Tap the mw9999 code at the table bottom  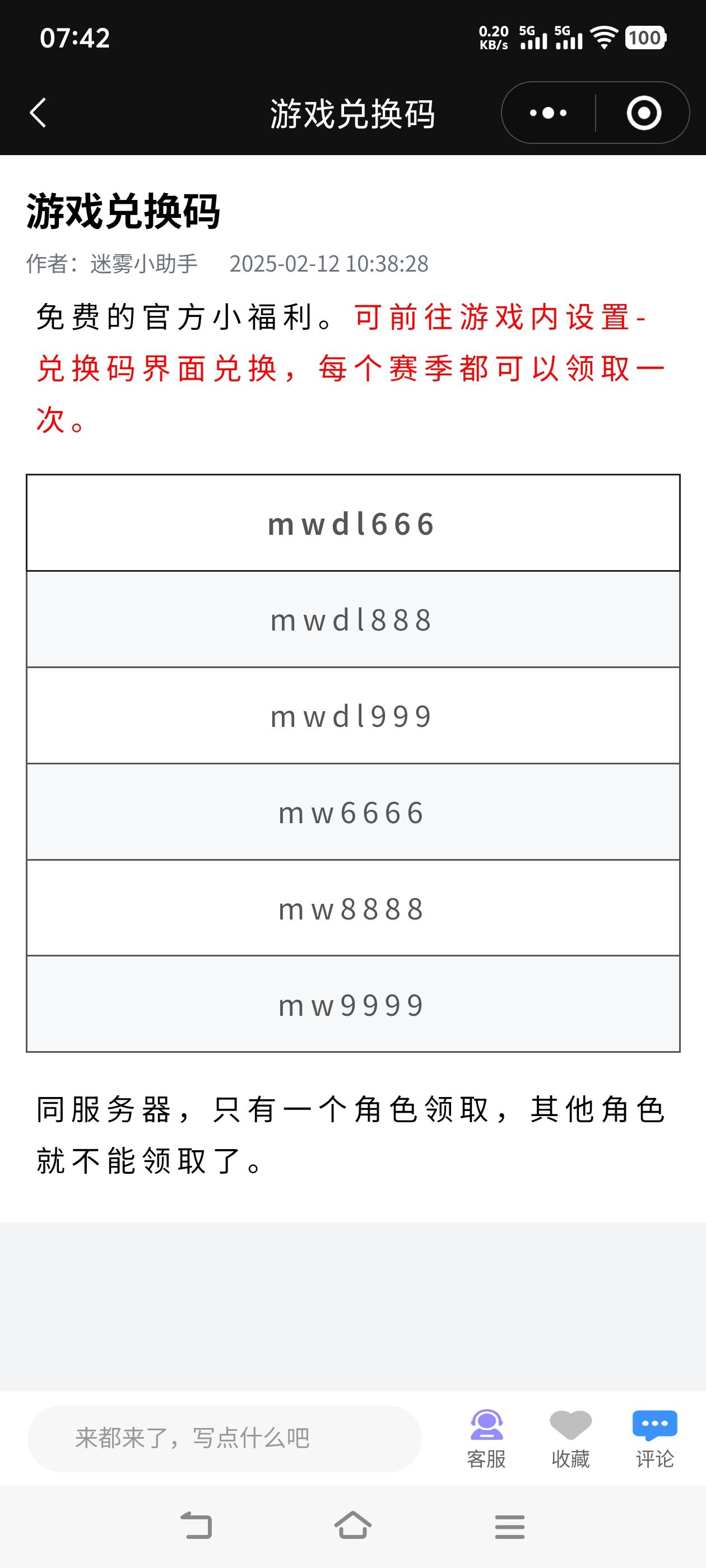click(352, 1005)
